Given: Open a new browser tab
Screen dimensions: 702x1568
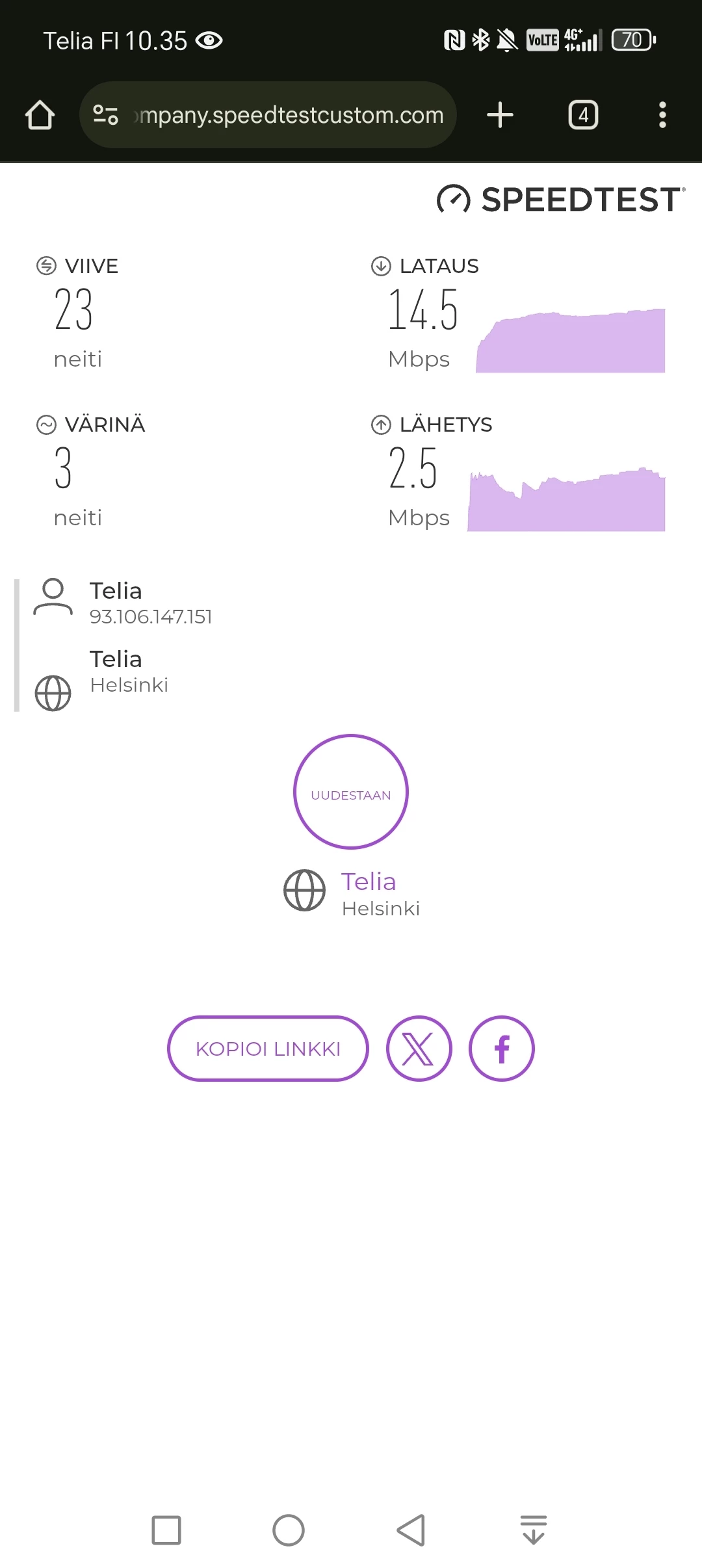Looking at the screenshot, I should pos(500,115).
